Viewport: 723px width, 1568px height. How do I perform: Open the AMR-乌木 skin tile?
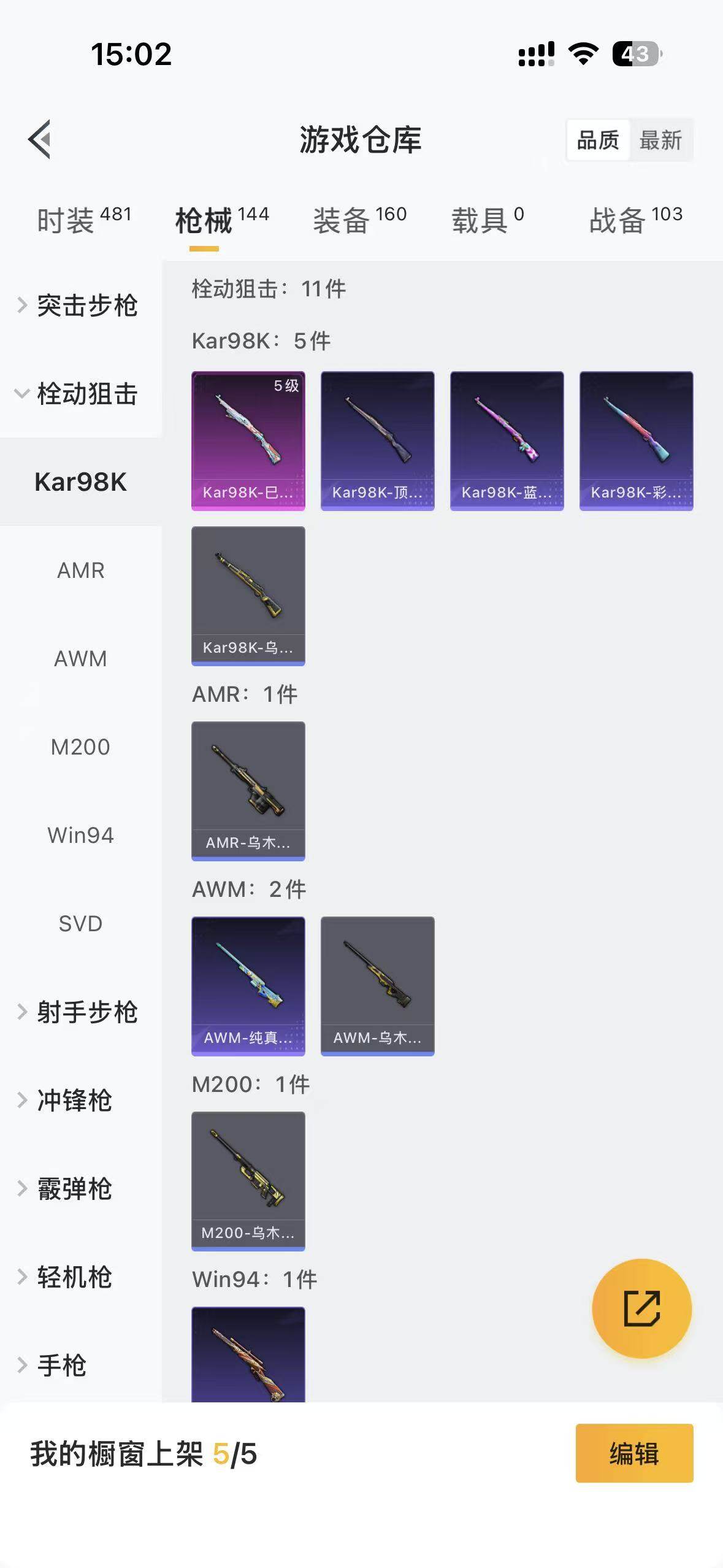tap(248, 791)
